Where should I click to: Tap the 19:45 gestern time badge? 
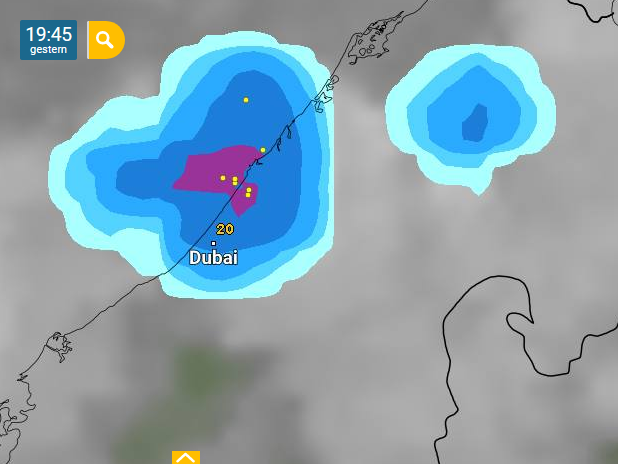pyautogui.click(x=48, y=40)
